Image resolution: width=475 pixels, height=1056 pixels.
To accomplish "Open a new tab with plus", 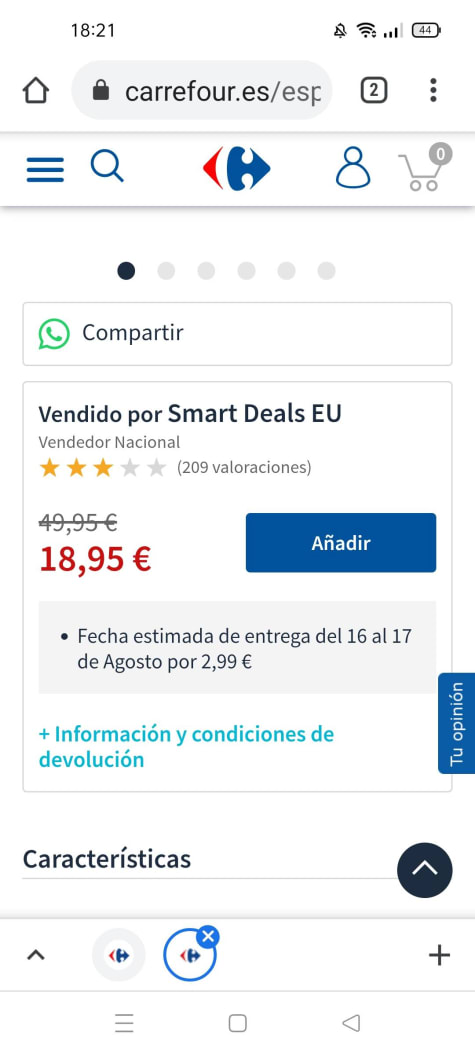I will [x=439, y=955].
